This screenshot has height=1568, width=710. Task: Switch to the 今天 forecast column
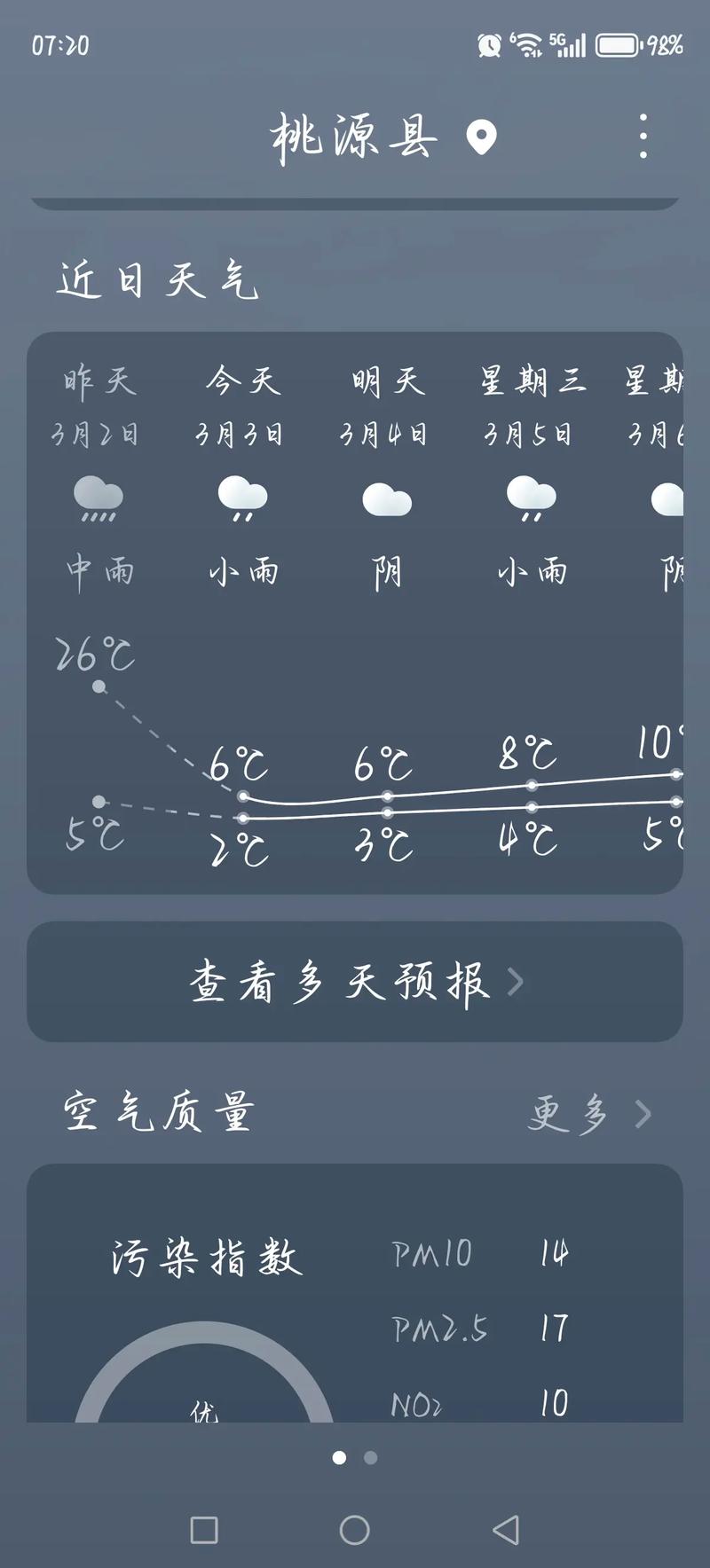pyautogui.click(x=241, y=381)
